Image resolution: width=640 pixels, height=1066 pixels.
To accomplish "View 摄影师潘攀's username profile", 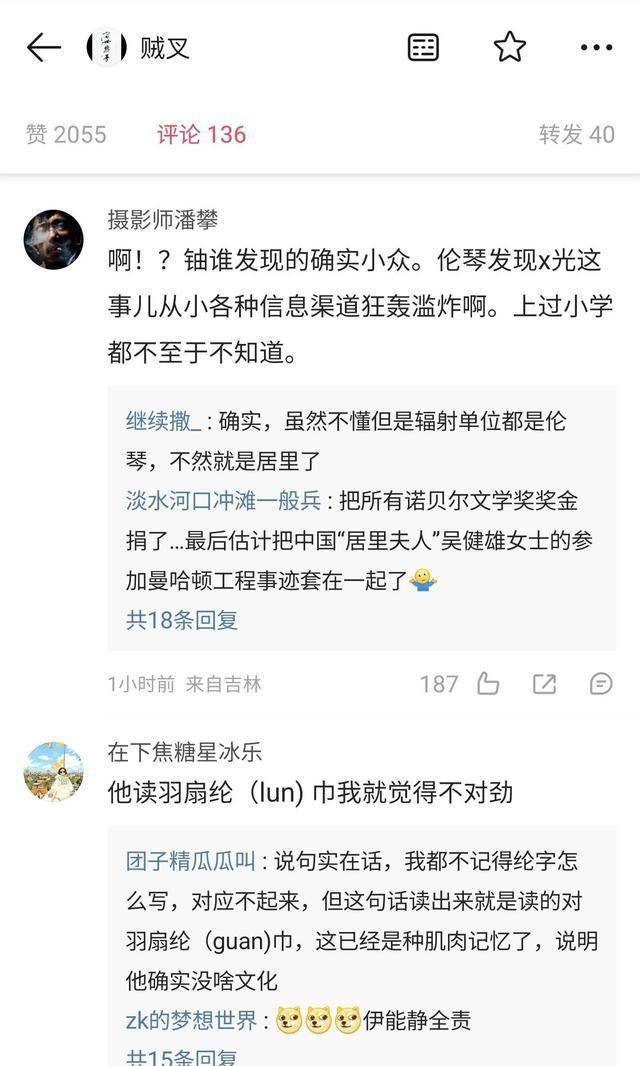I will [163, 219].
